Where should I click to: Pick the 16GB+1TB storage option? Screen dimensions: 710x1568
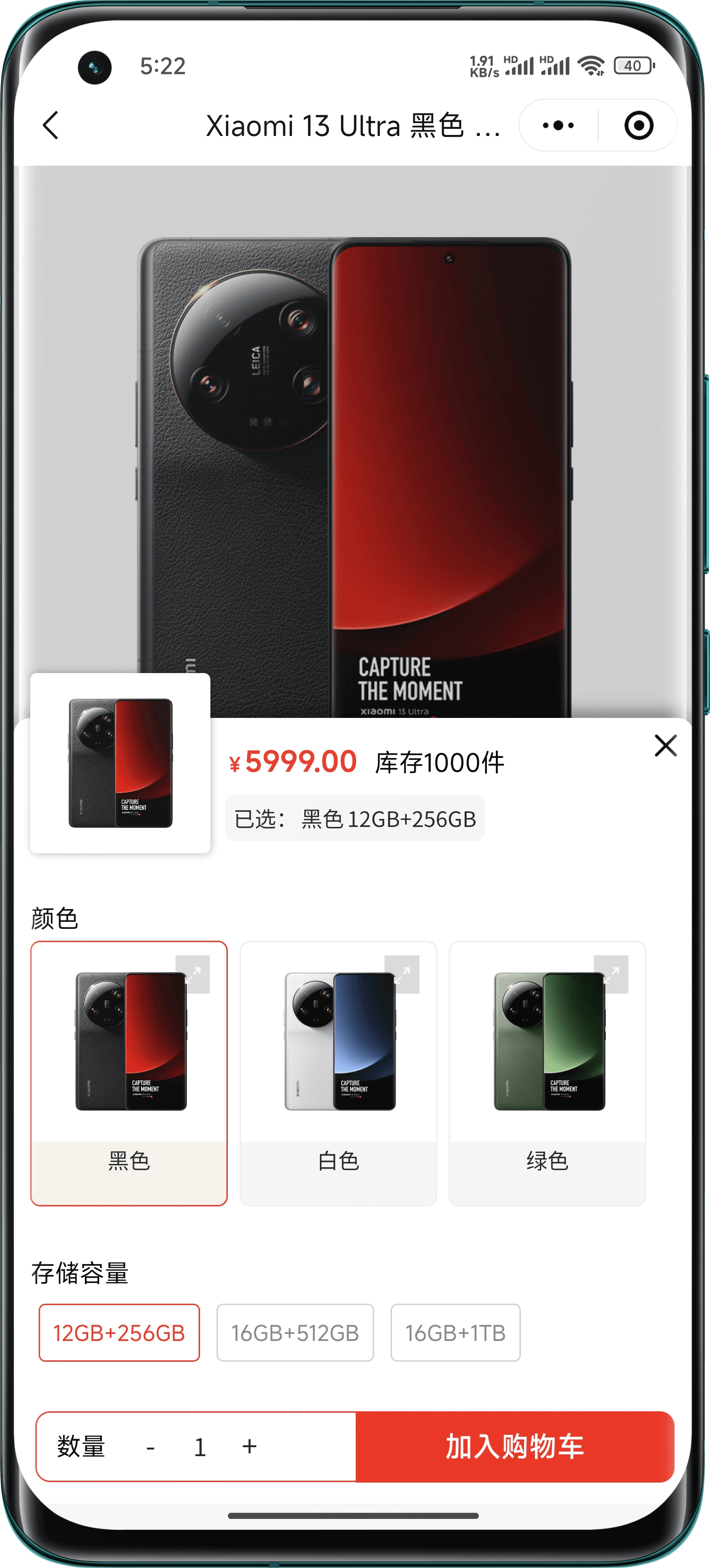(455, 1332)
